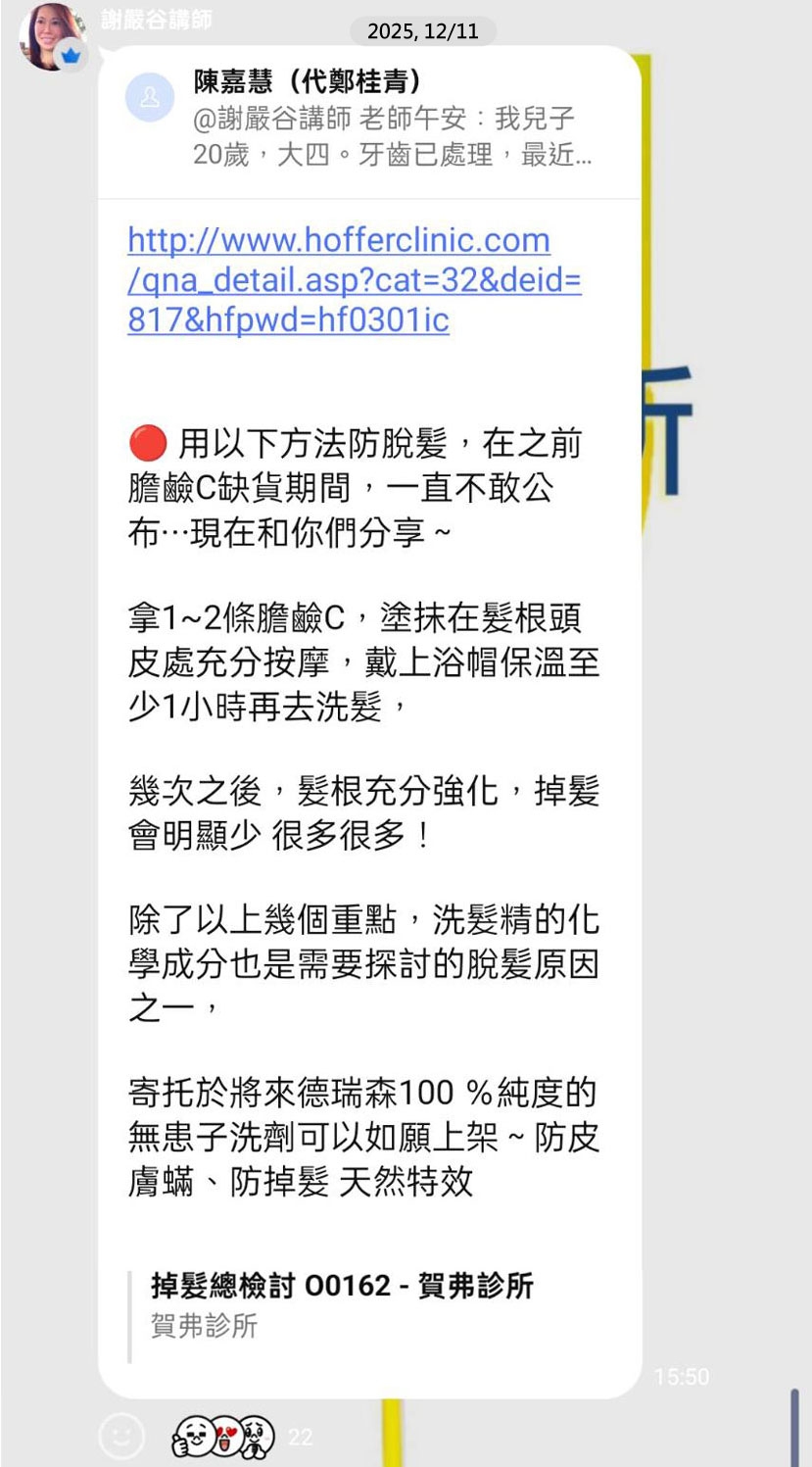
Task: Open the 掉髮總檢討 O0162 link preview card
Action: coord(342,1304)
